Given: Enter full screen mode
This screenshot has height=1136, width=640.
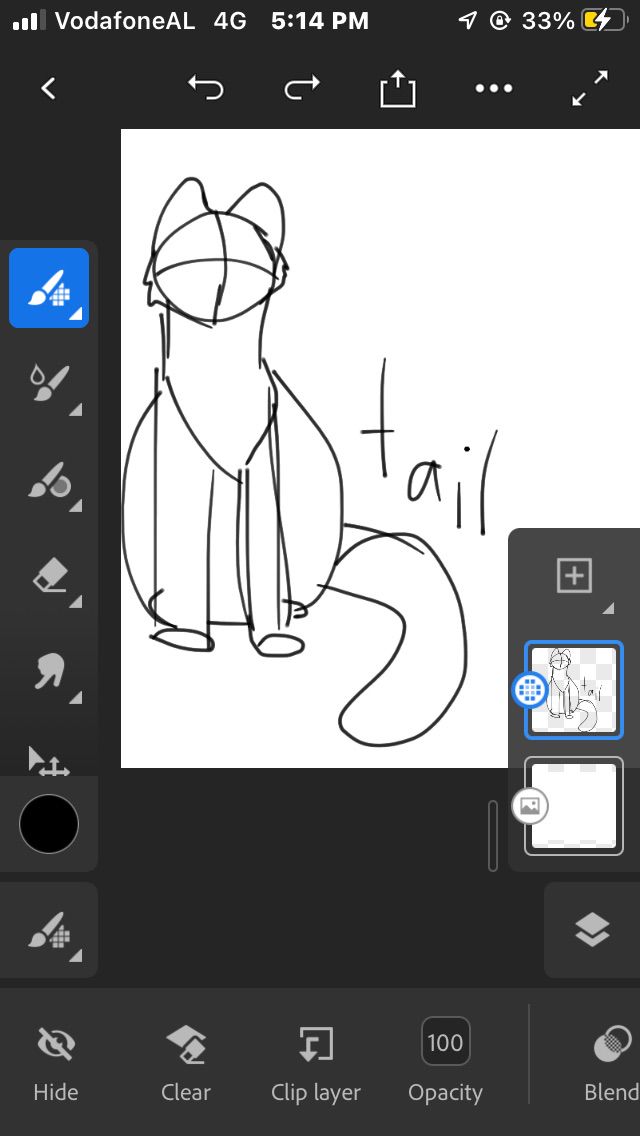Looking at the screenshot, I should click(590, 89).
